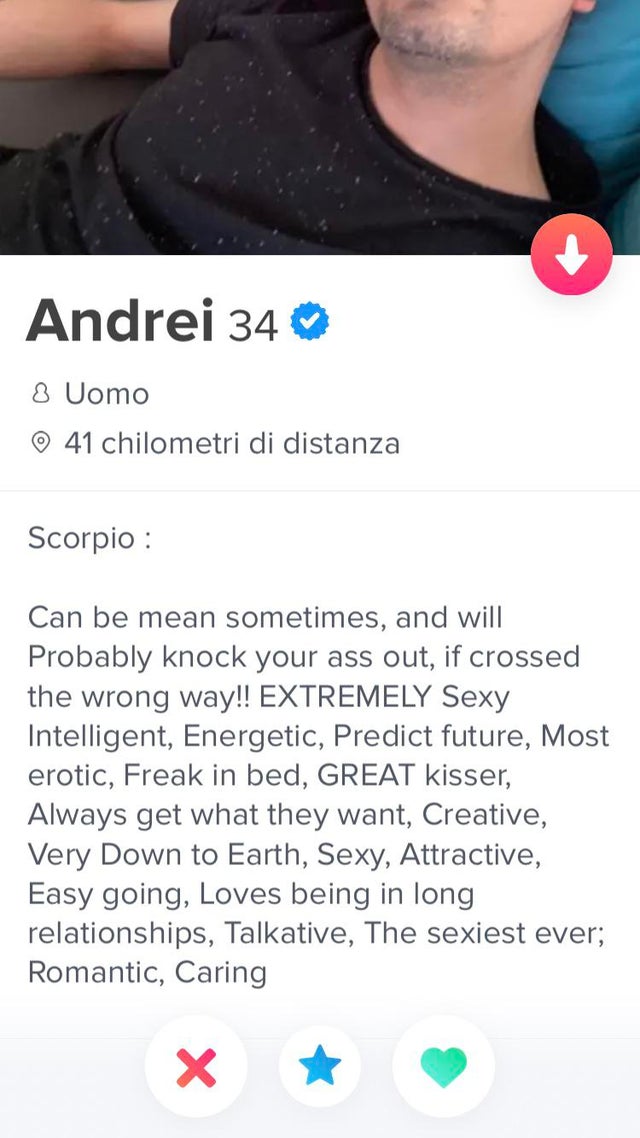Reject Andrei with the red X
The width and height of the screenshot is (640, 1138).
(x=196, y=1067)
